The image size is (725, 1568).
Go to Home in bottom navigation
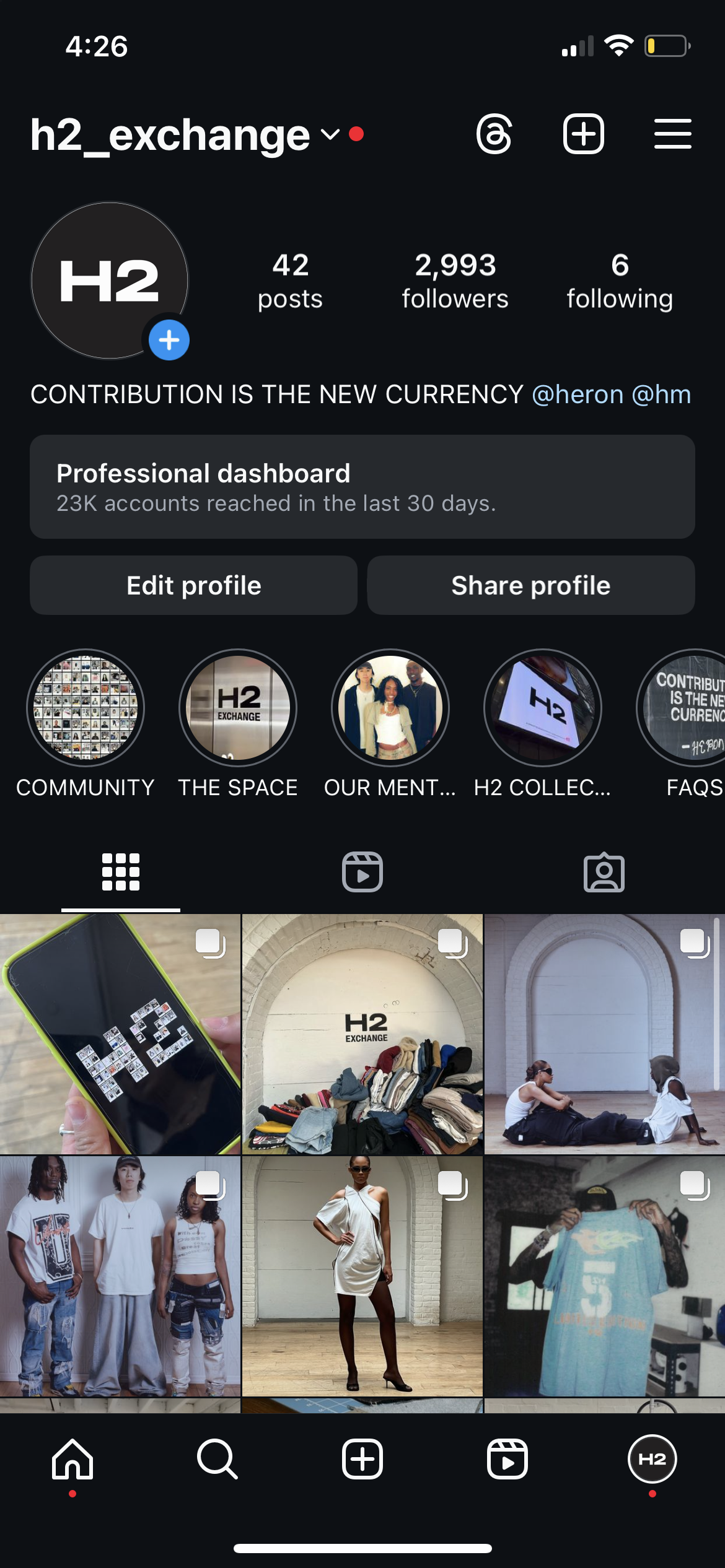coord(72,1459)
